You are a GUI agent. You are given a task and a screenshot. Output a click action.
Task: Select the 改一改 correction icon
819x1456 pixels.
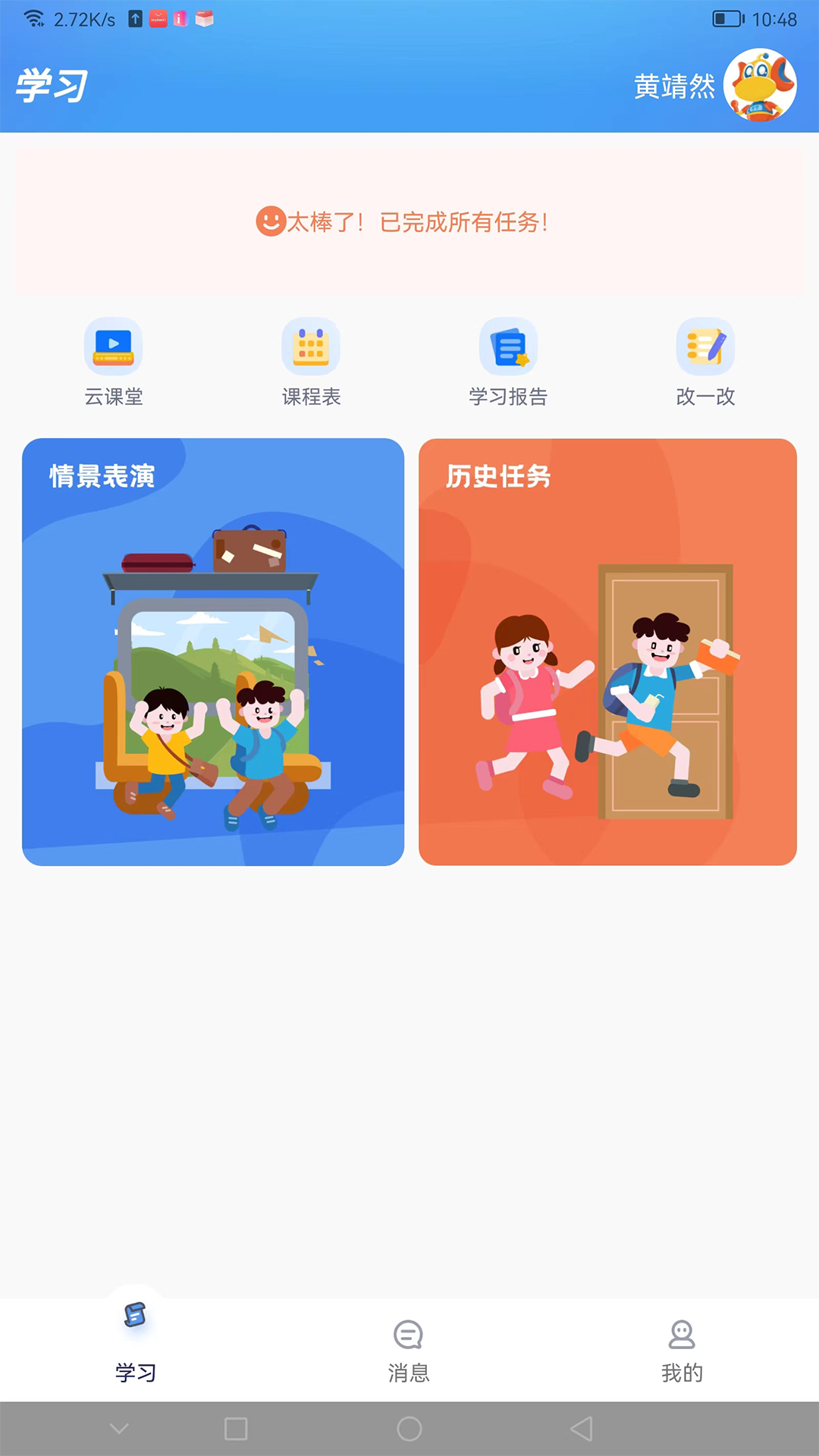click(x=705, y=347)
